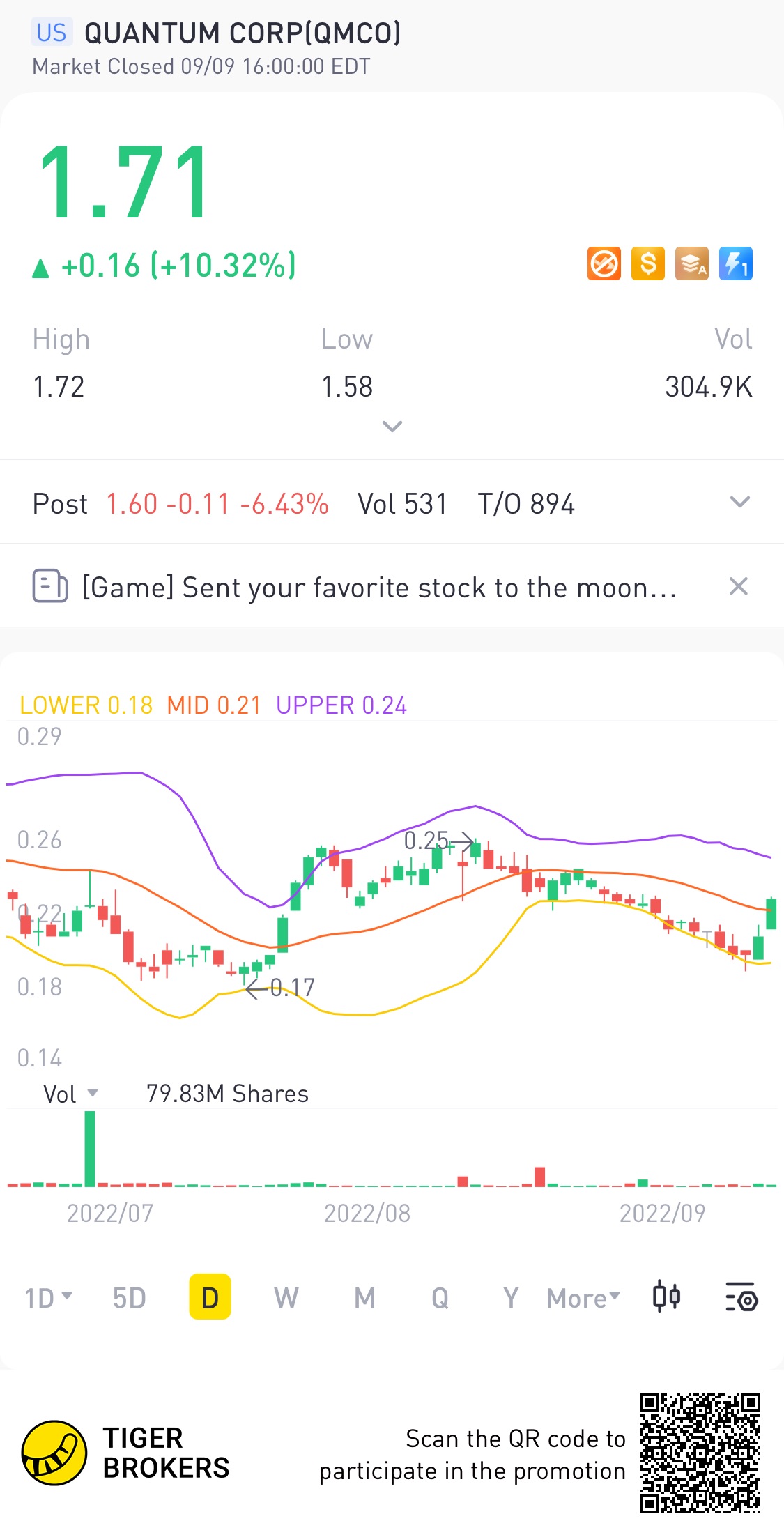Select the M monthly chart interval

[x=364, y=1298]
